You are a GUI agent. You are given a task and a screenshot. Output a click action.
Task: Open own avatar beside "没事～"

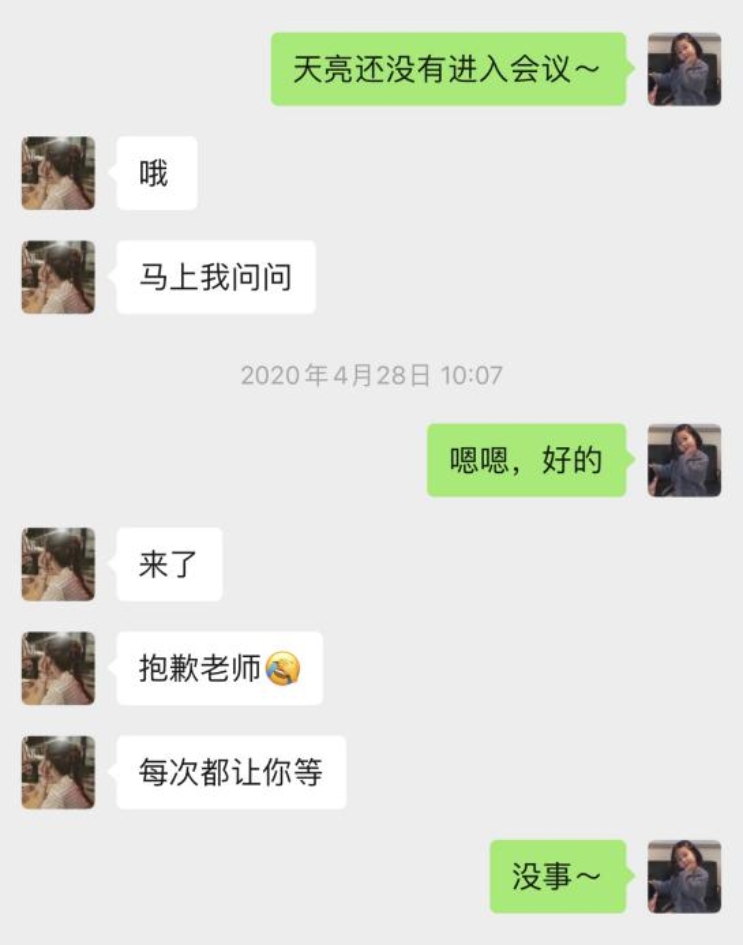click(684, 876)
